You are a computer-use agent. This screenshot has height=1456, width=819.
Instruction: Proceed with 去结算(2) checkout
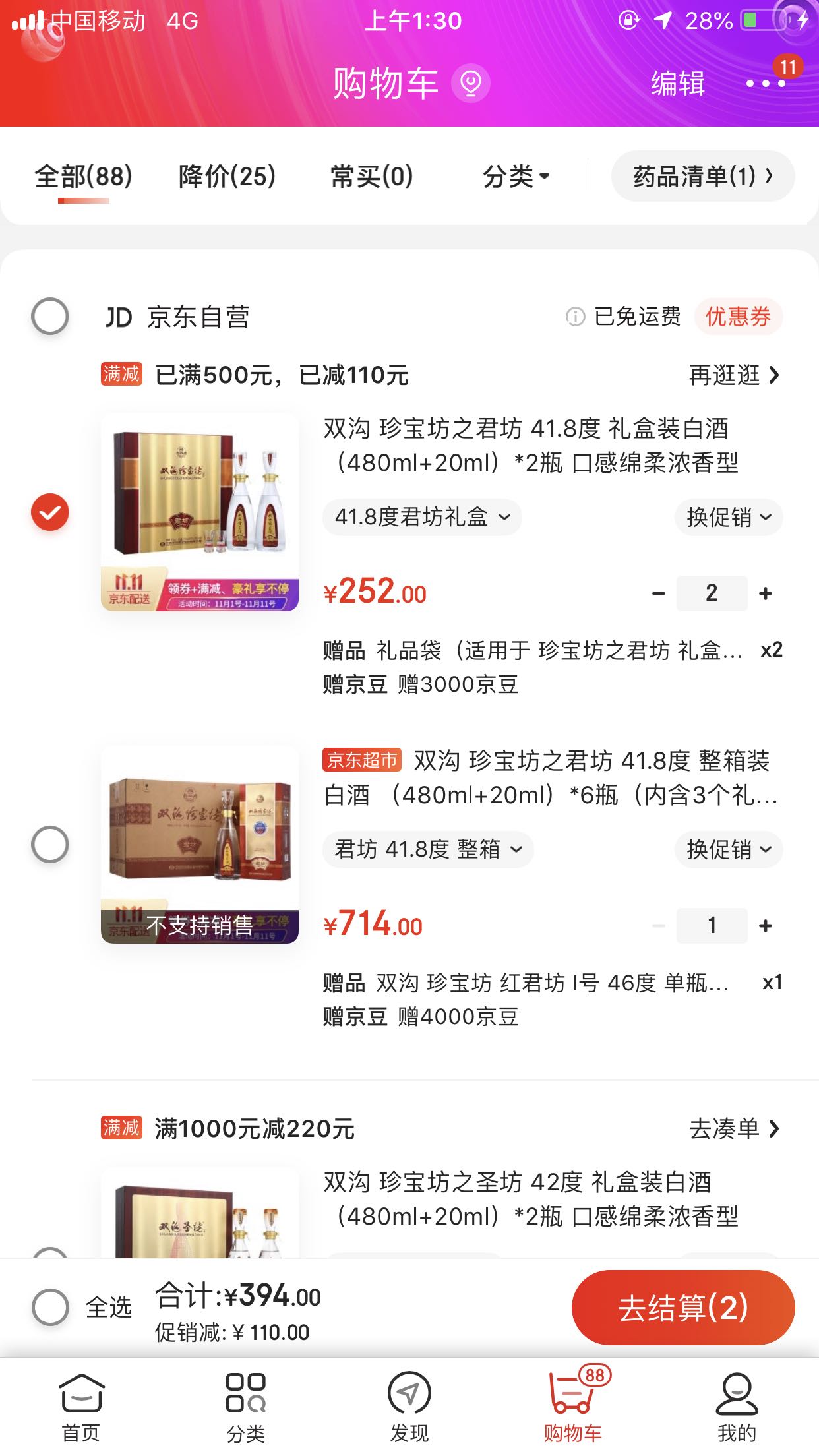pyautogui.click(x=682, y=1308)
